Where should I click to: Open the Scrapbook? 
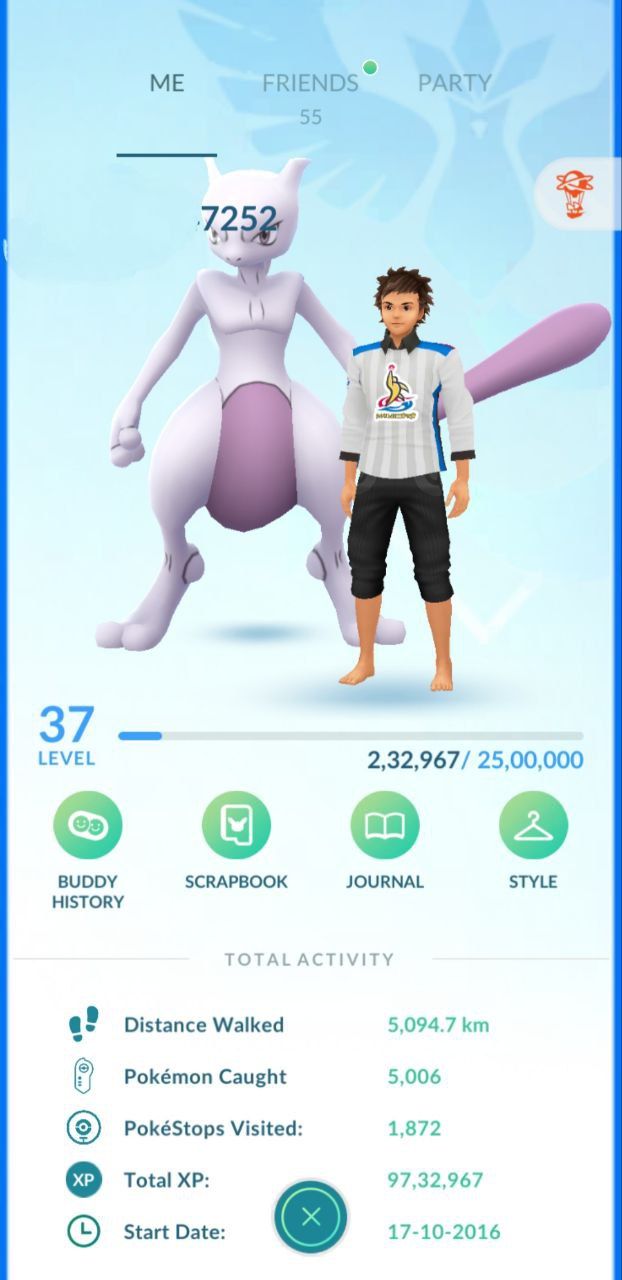tap(236, 826)
